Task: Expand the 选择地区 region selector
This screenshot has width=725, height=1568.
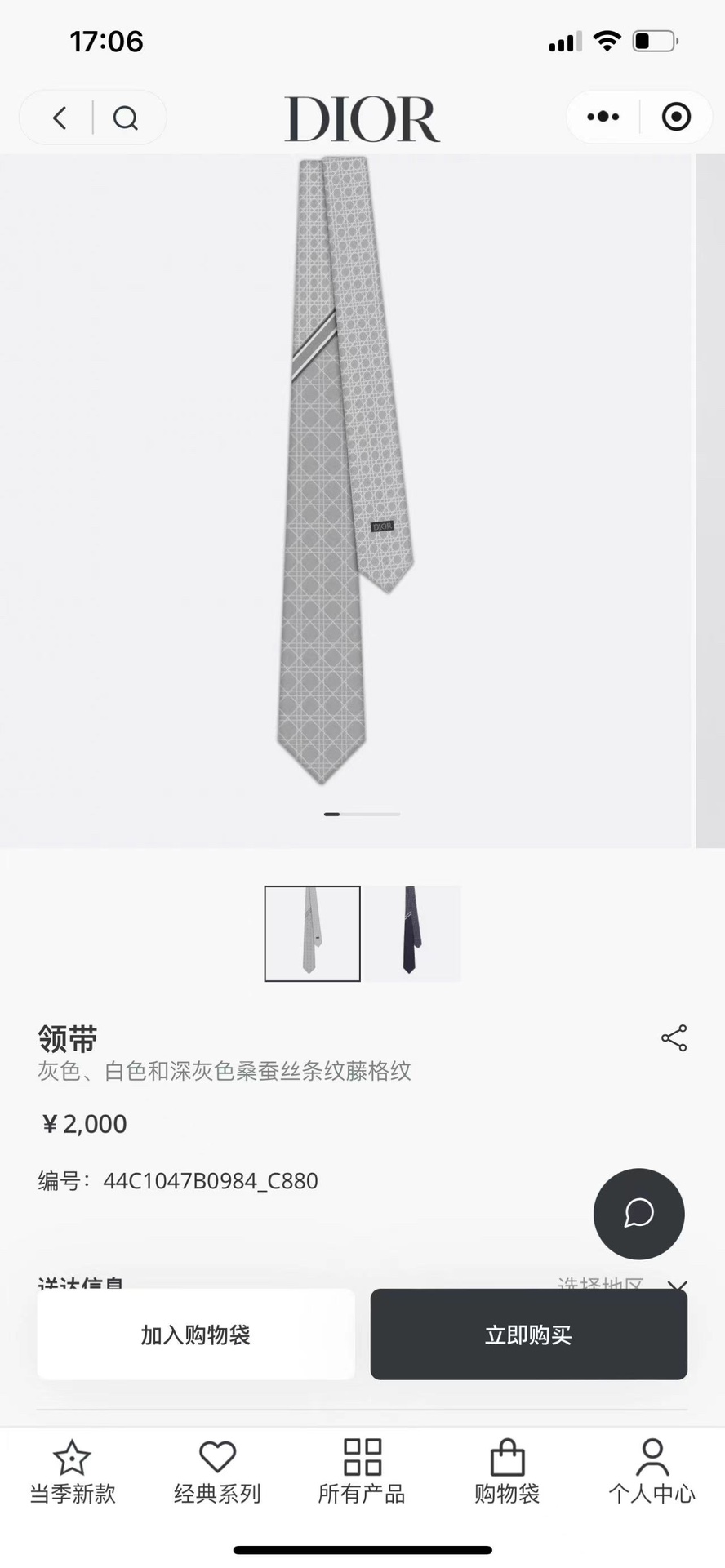Action: coord(620,1283)
